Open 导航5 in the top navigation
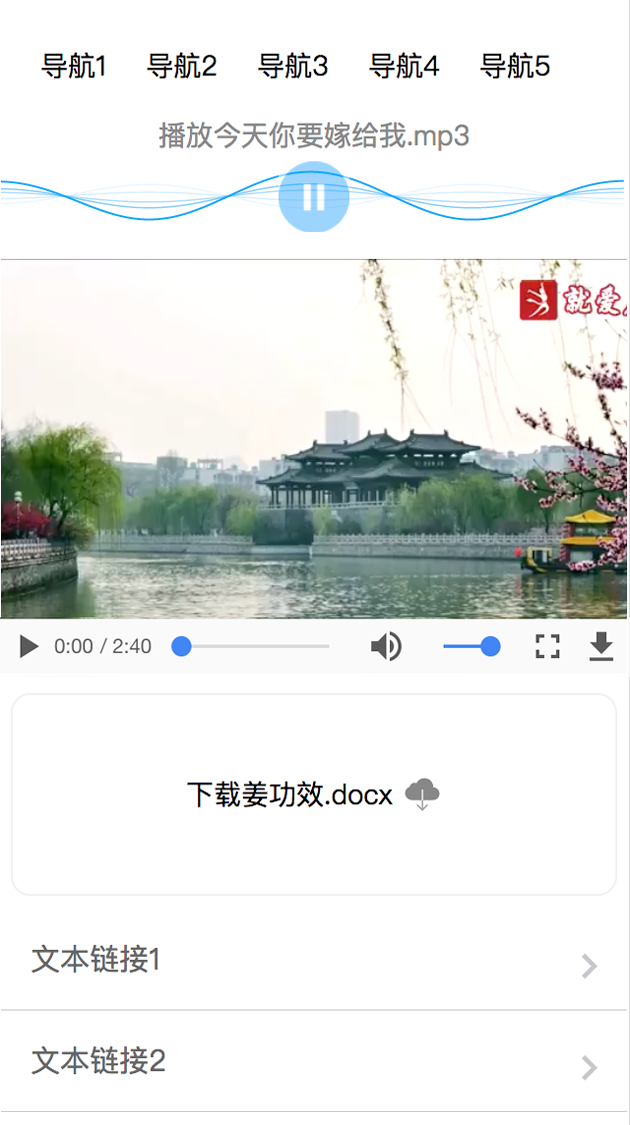The image size is (630, 1125). click(x=515, y=67)
